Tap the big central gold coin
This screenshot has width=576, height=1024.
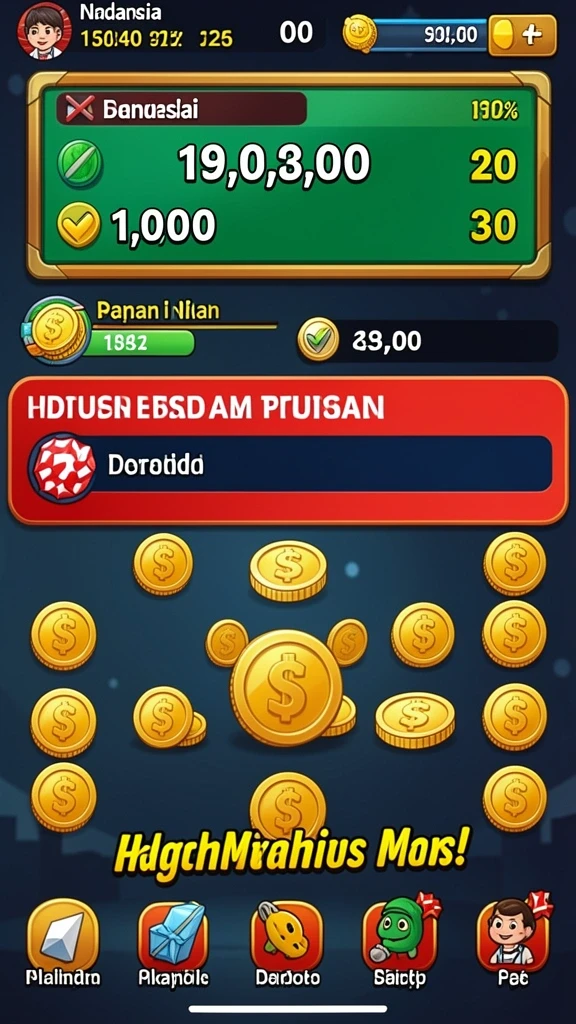click(x=285, y=687)
